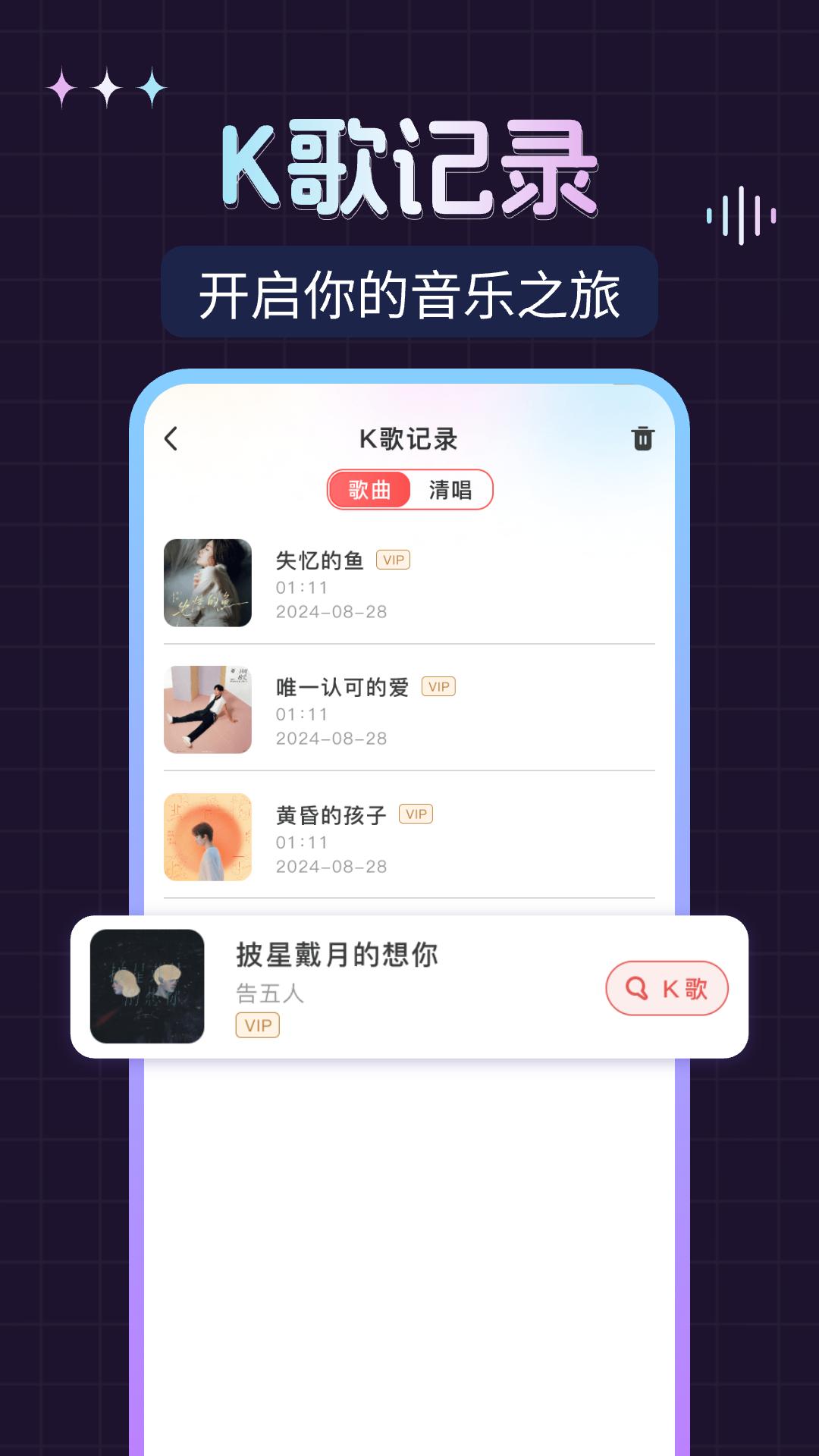The image size is (819, 1456).
Task: Tap the 黄昏的孩子 cover image
Action: pos(207,839)
